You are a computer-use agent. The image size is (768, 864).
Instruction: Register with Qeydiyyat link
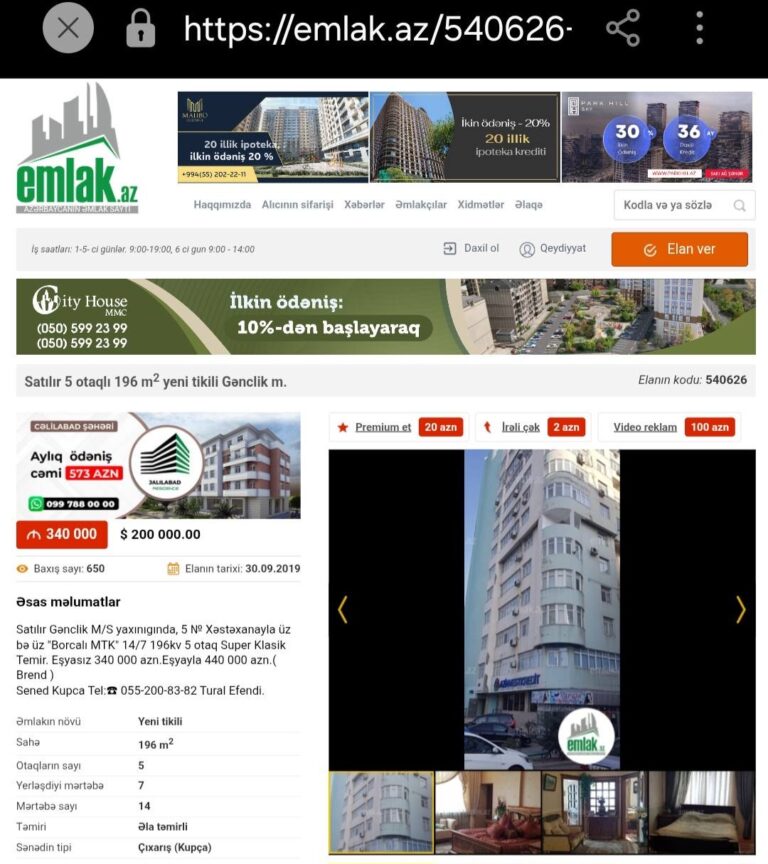click(553, 249)
